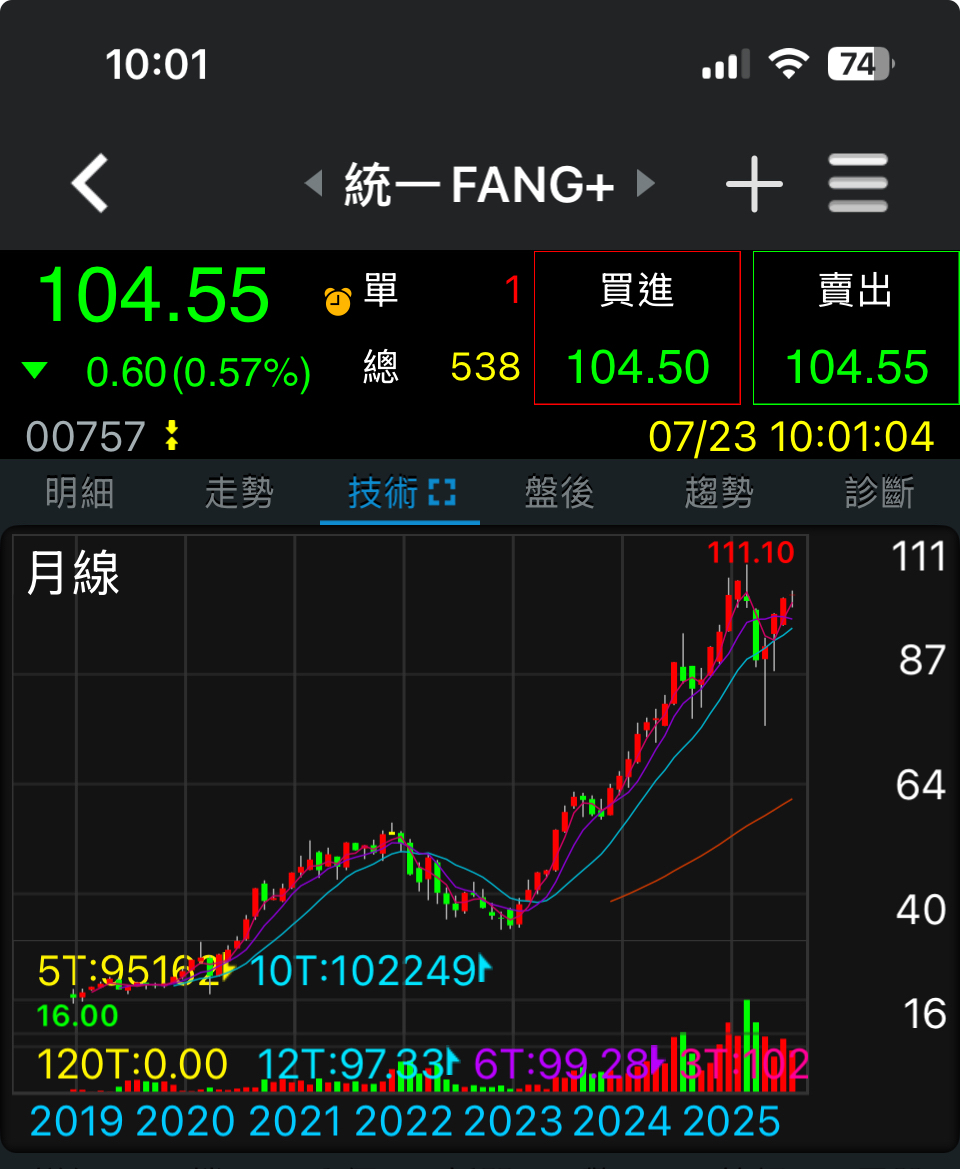Change the 月線 chart period
The image size is (960, 1169).
click(x=73, y=574)
